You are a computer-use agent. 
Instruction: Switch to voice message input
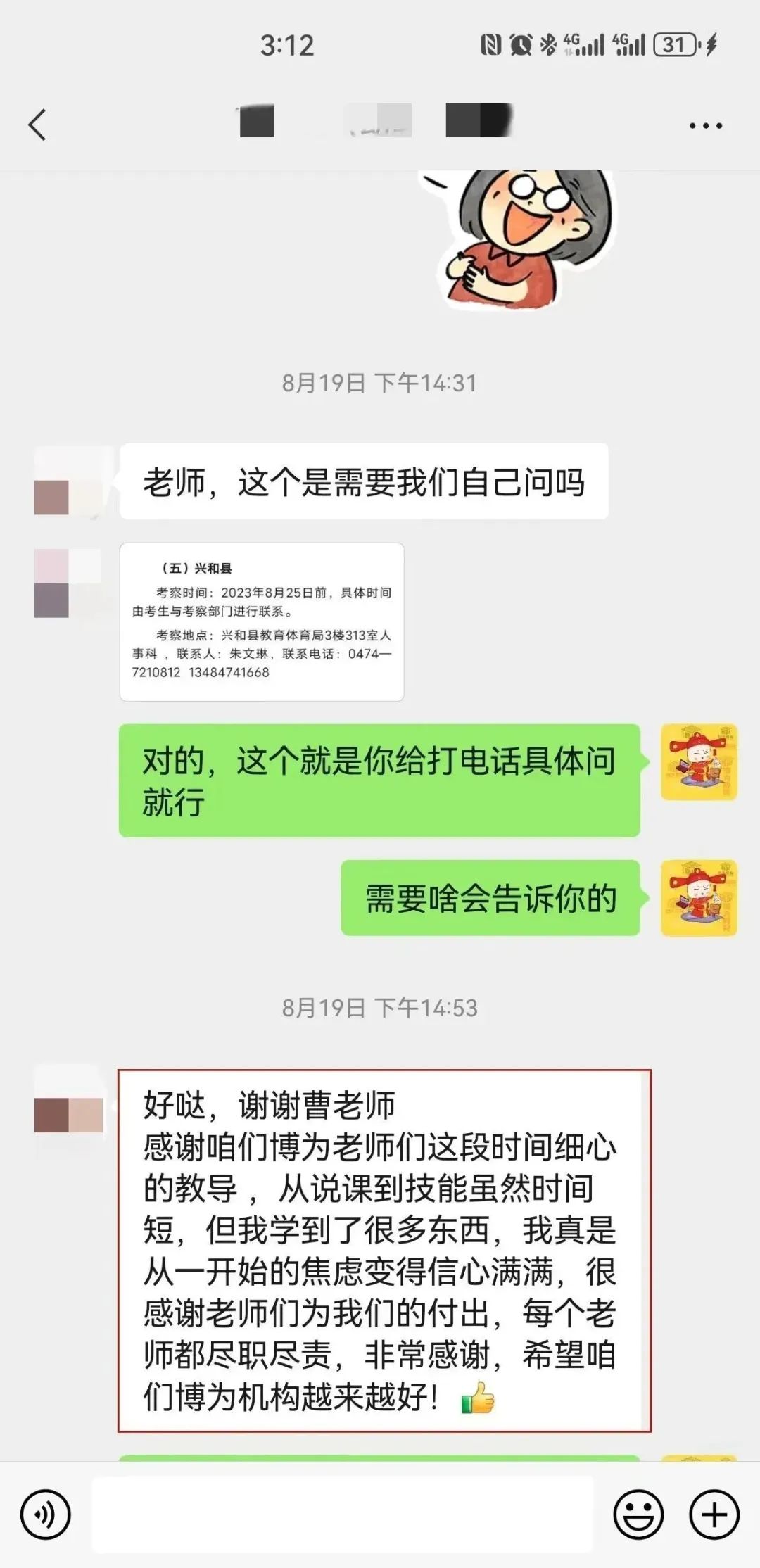(46, 1514)
